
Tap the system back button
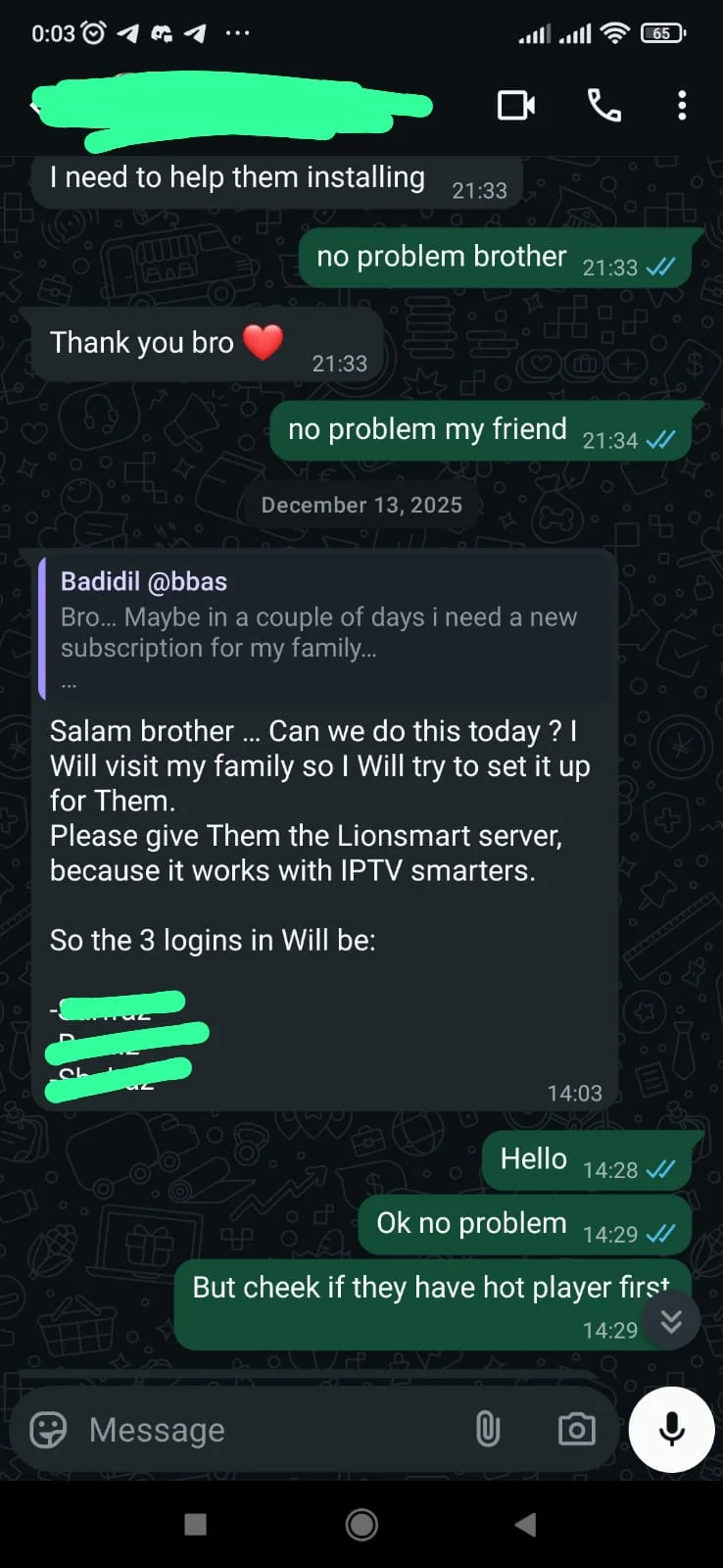(x=526, y=1524)
